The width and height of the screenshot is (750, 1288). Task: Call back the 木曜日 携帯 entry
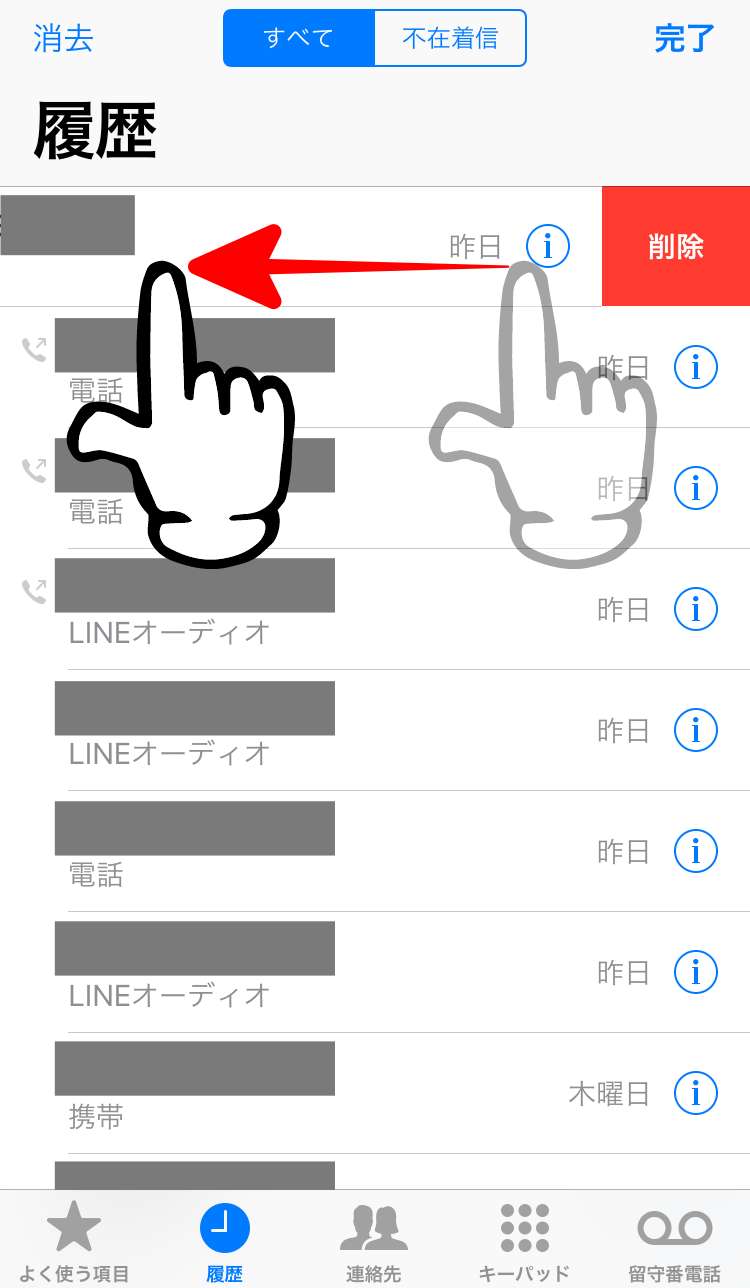(x=300, y=1093)
